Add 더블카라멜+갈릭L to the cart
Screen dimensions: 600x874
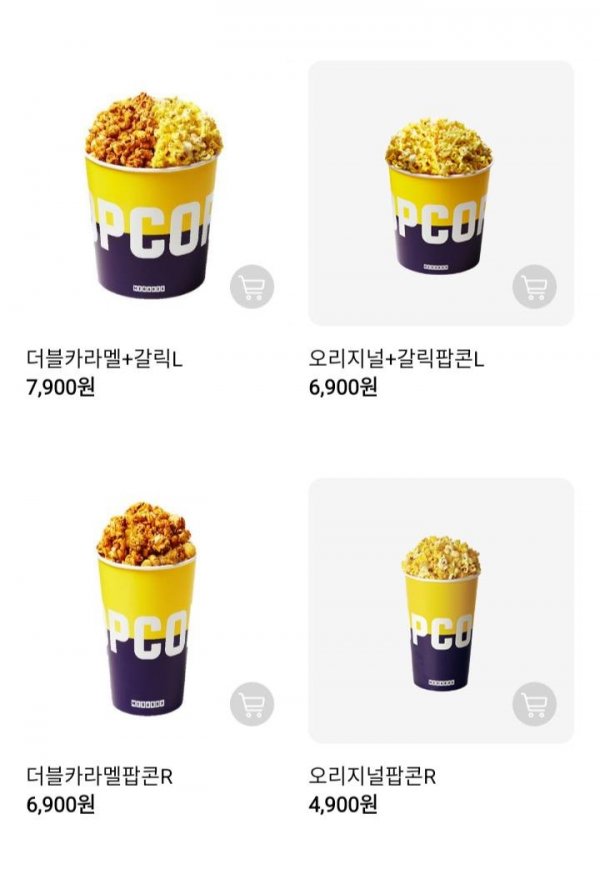[x=252, y=287]
